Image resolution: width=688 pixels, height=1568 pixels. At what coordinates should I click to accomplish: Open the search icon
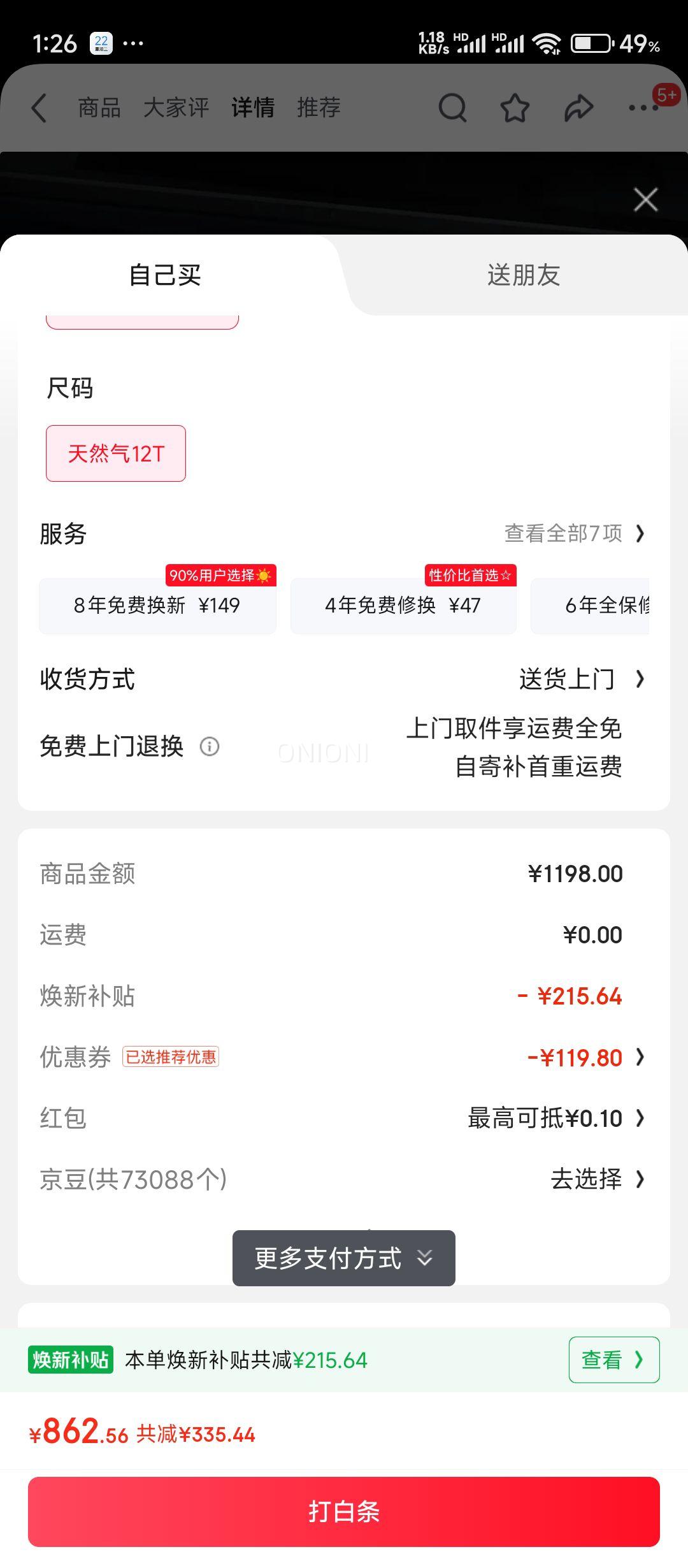[x=452, y=108]
